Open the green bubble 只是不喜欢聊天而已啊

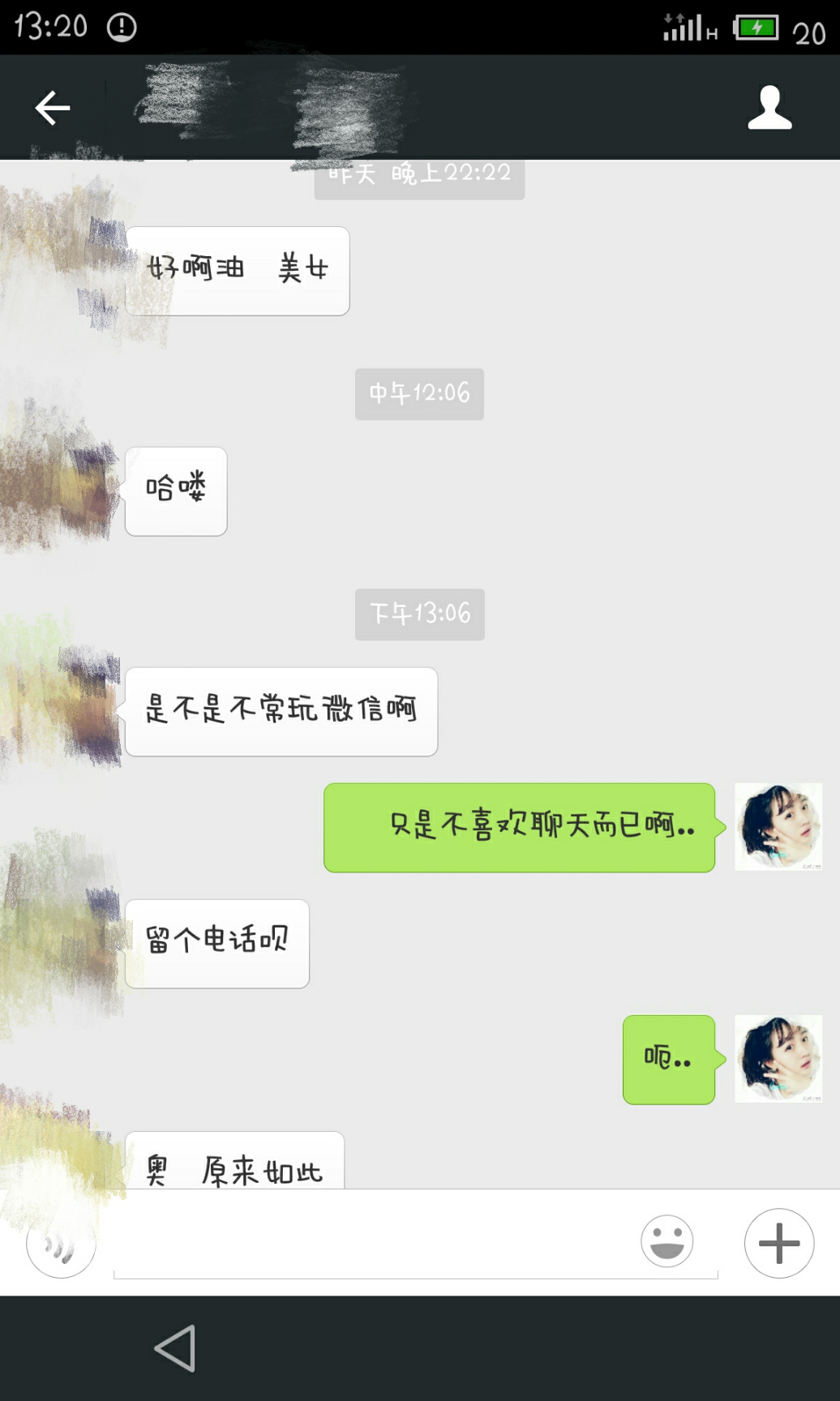(519, 829)
